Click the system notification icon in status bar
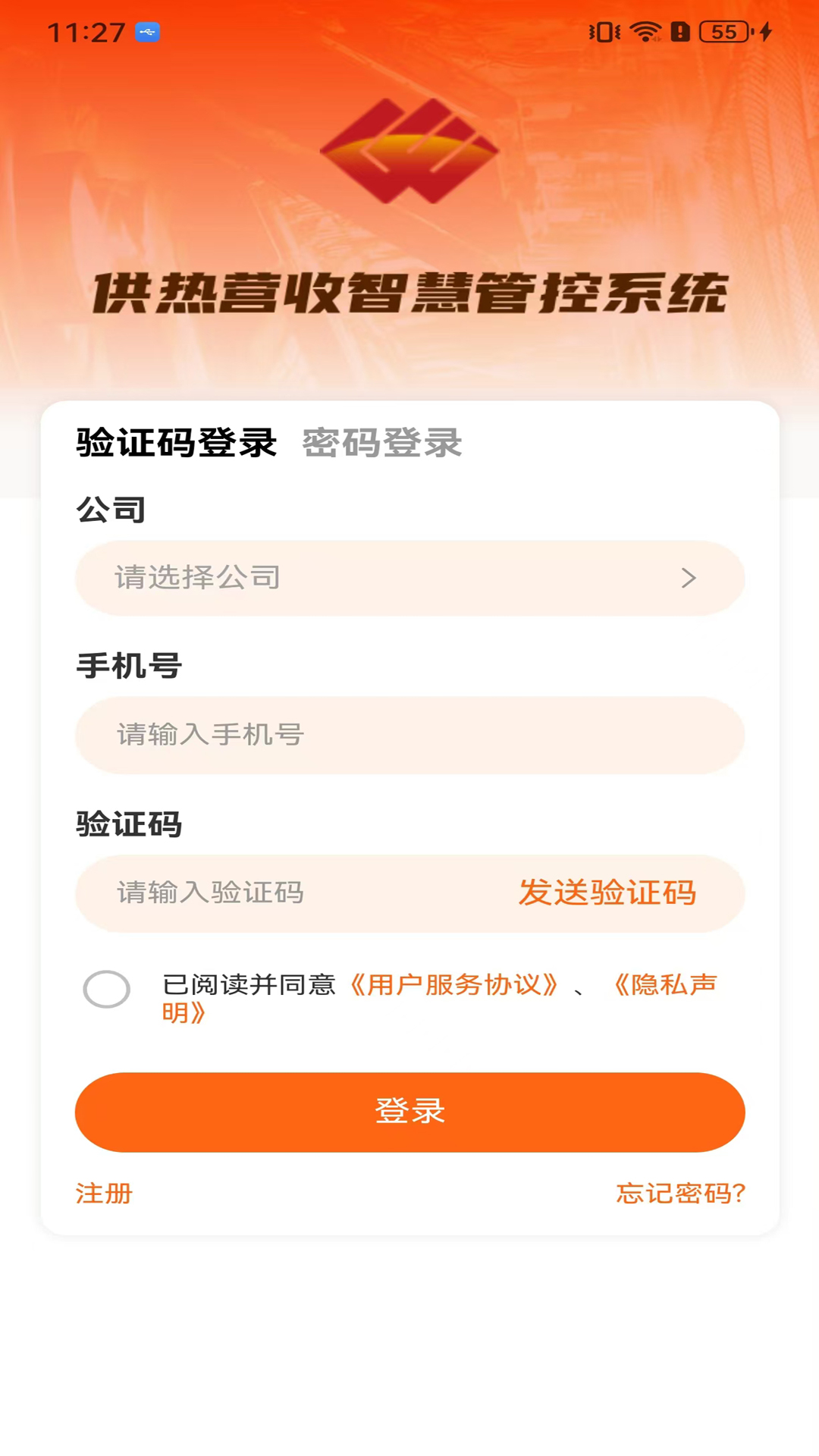The image size is (819, 1456). [679, 30]
